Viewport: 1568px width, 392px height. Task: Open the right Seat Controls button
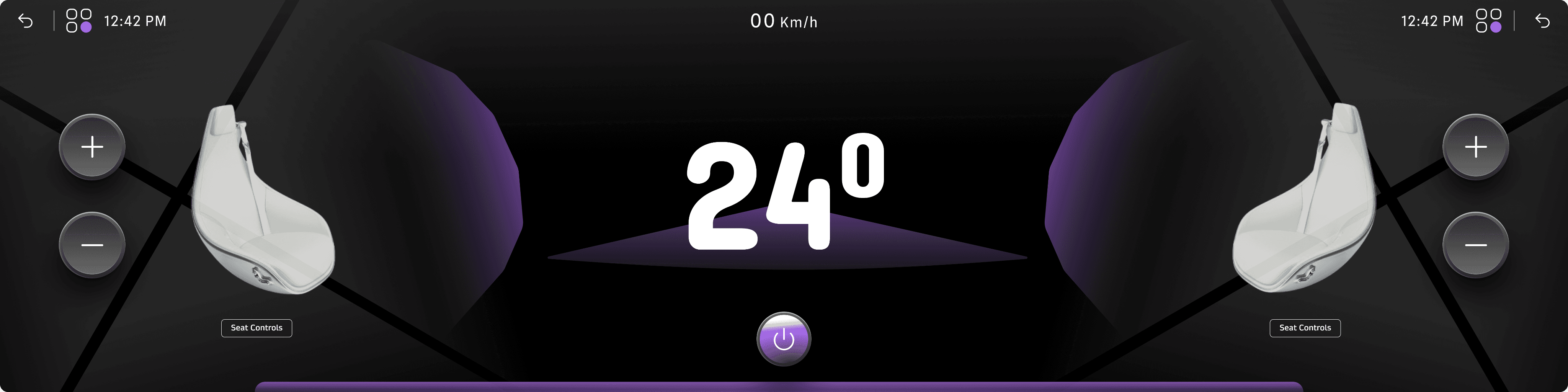tap(1305, 328)
